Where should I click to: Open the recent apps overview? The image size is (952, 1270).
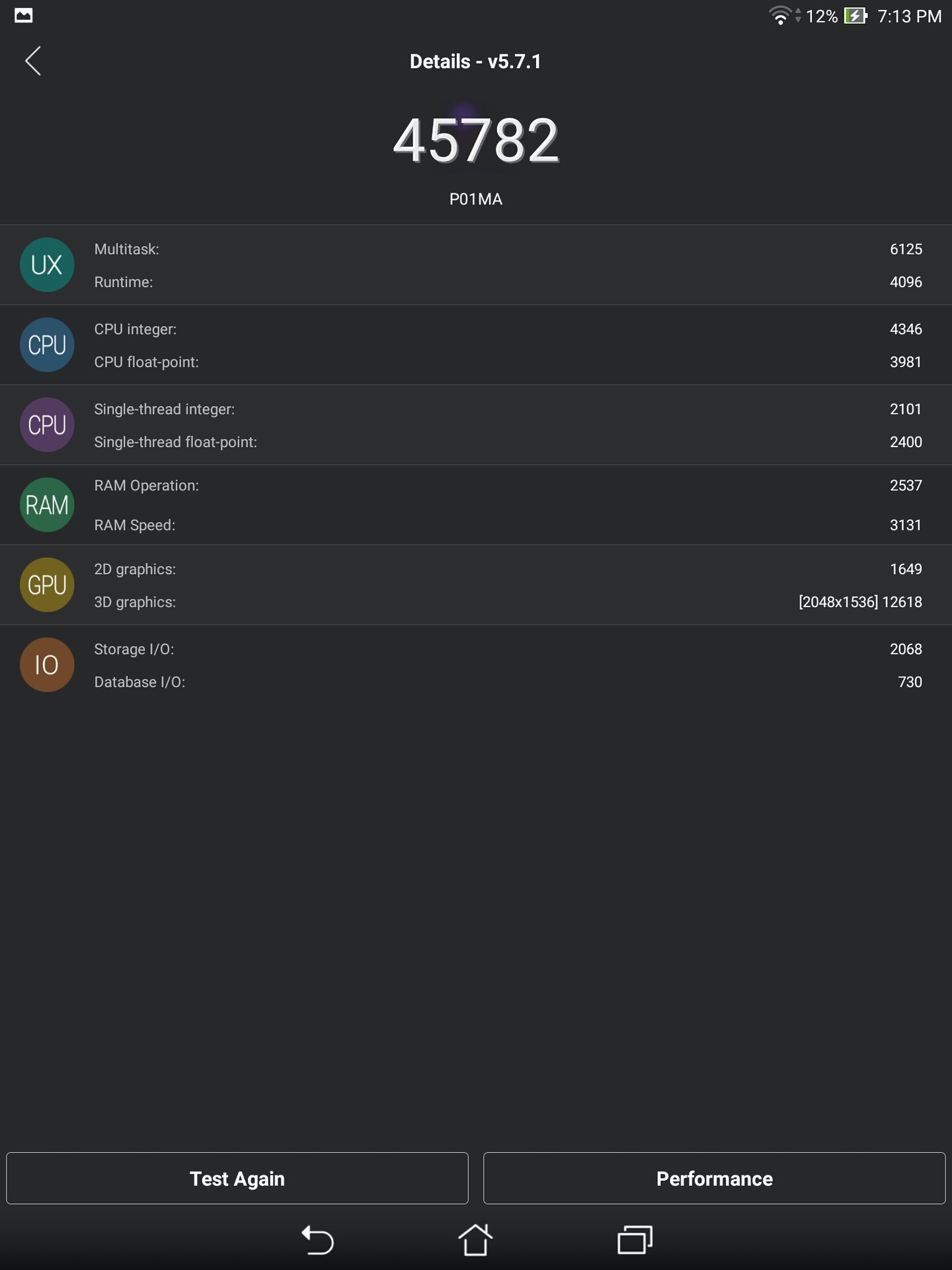(x=635, y=1240)
